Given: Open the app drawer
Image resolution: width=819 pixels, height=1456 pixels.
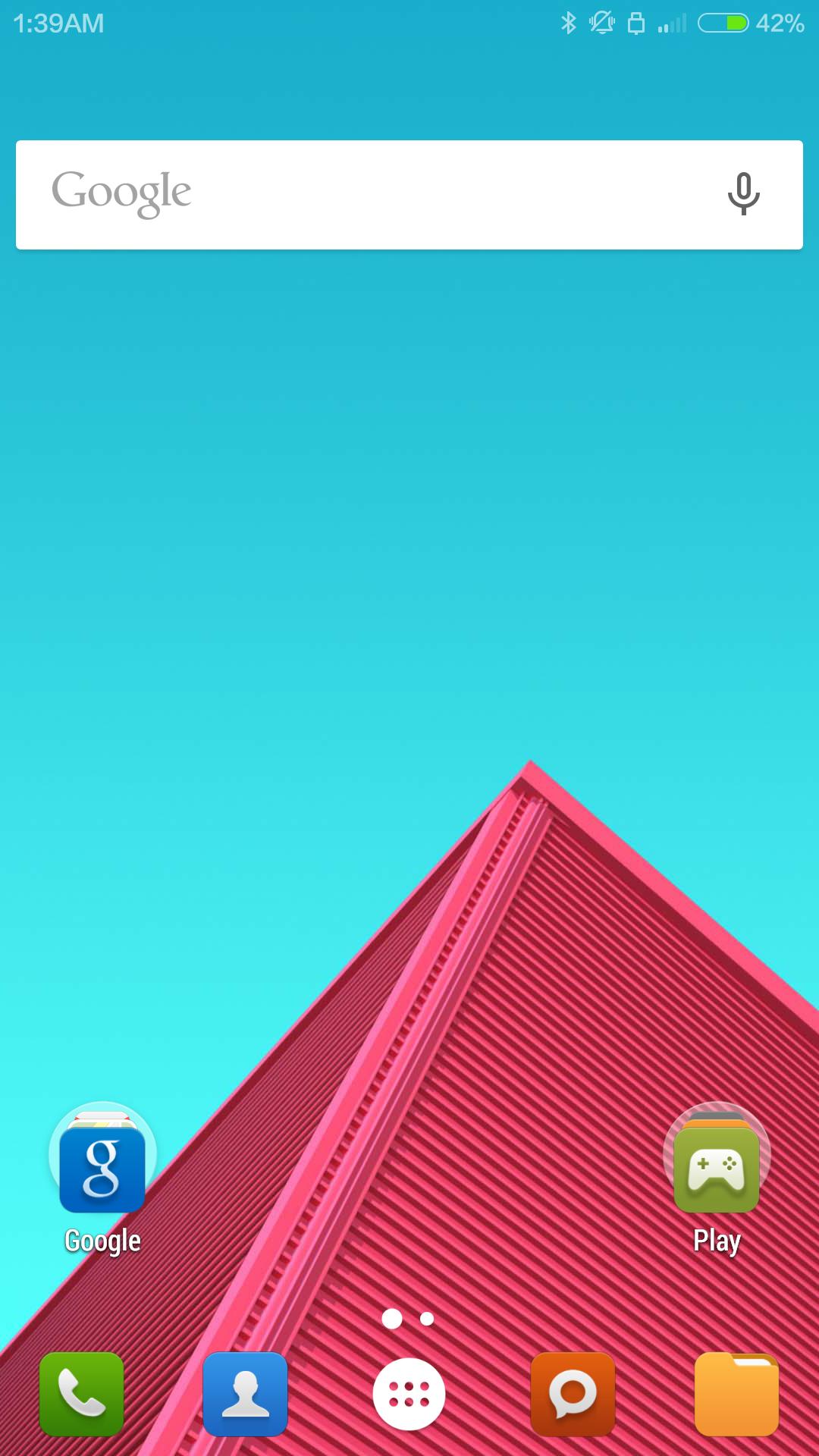Looking at the screenshot, I should [409, 1394].
